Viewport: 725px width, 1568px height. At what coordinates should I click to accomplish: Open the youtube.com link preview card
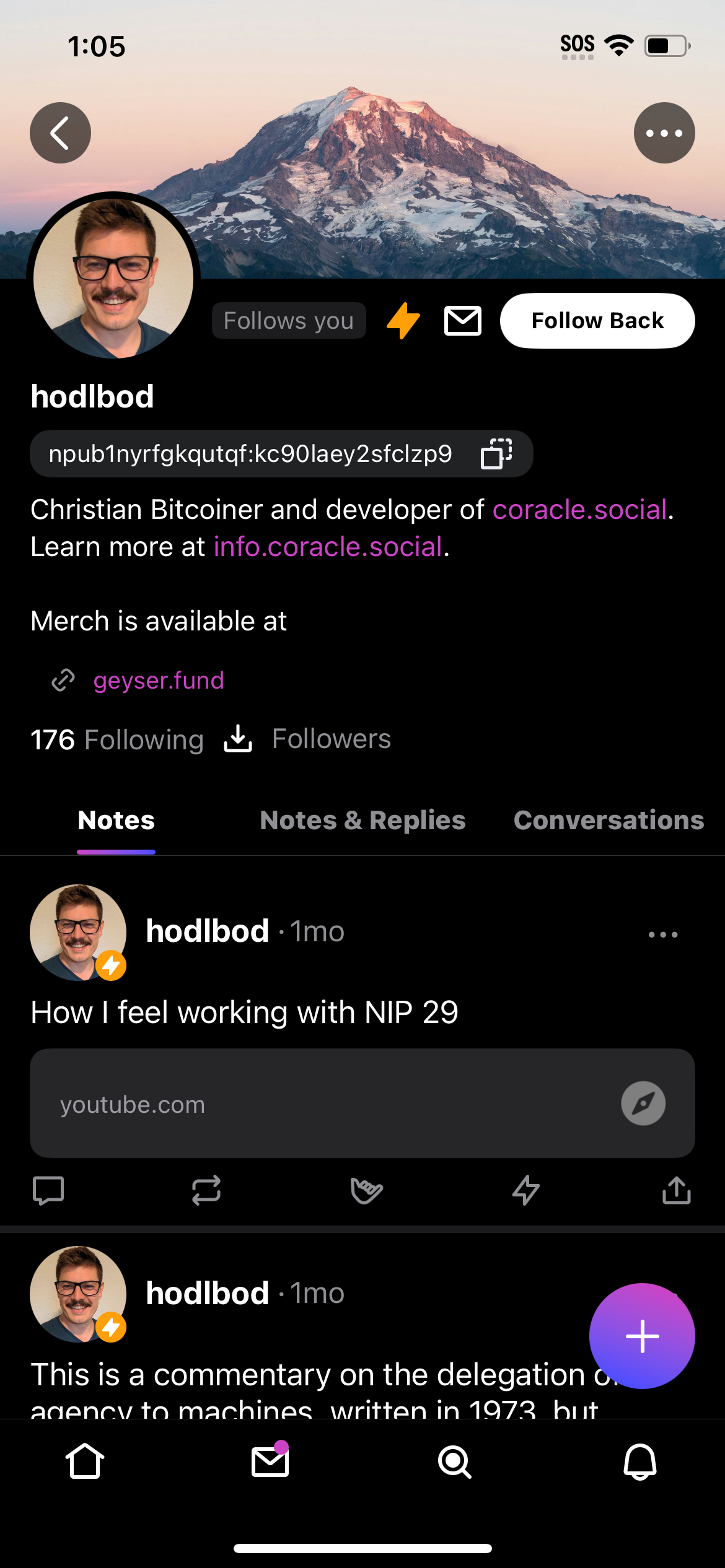362,1103
